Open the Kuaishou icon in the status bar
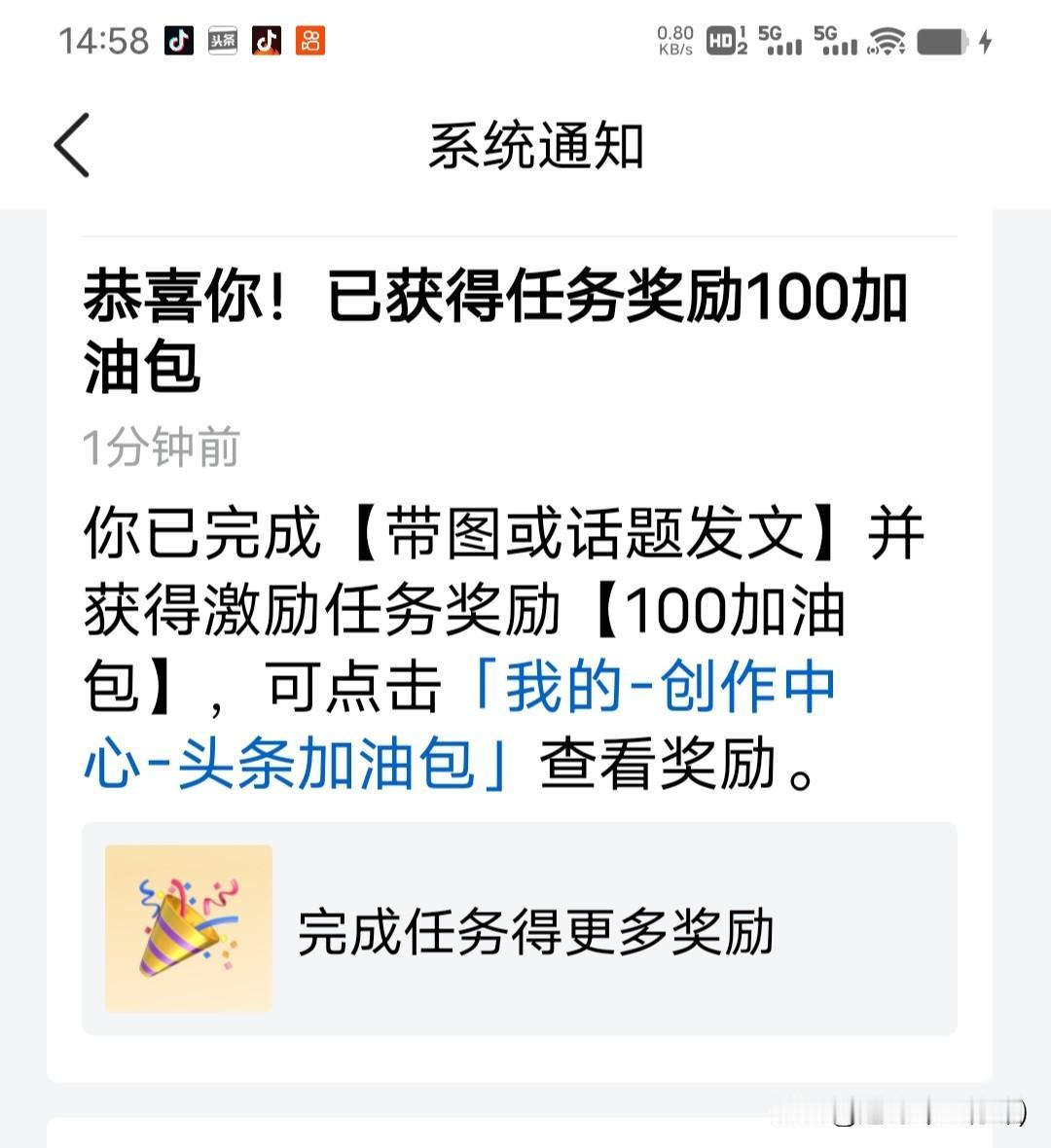 click(x=309, y=40)
